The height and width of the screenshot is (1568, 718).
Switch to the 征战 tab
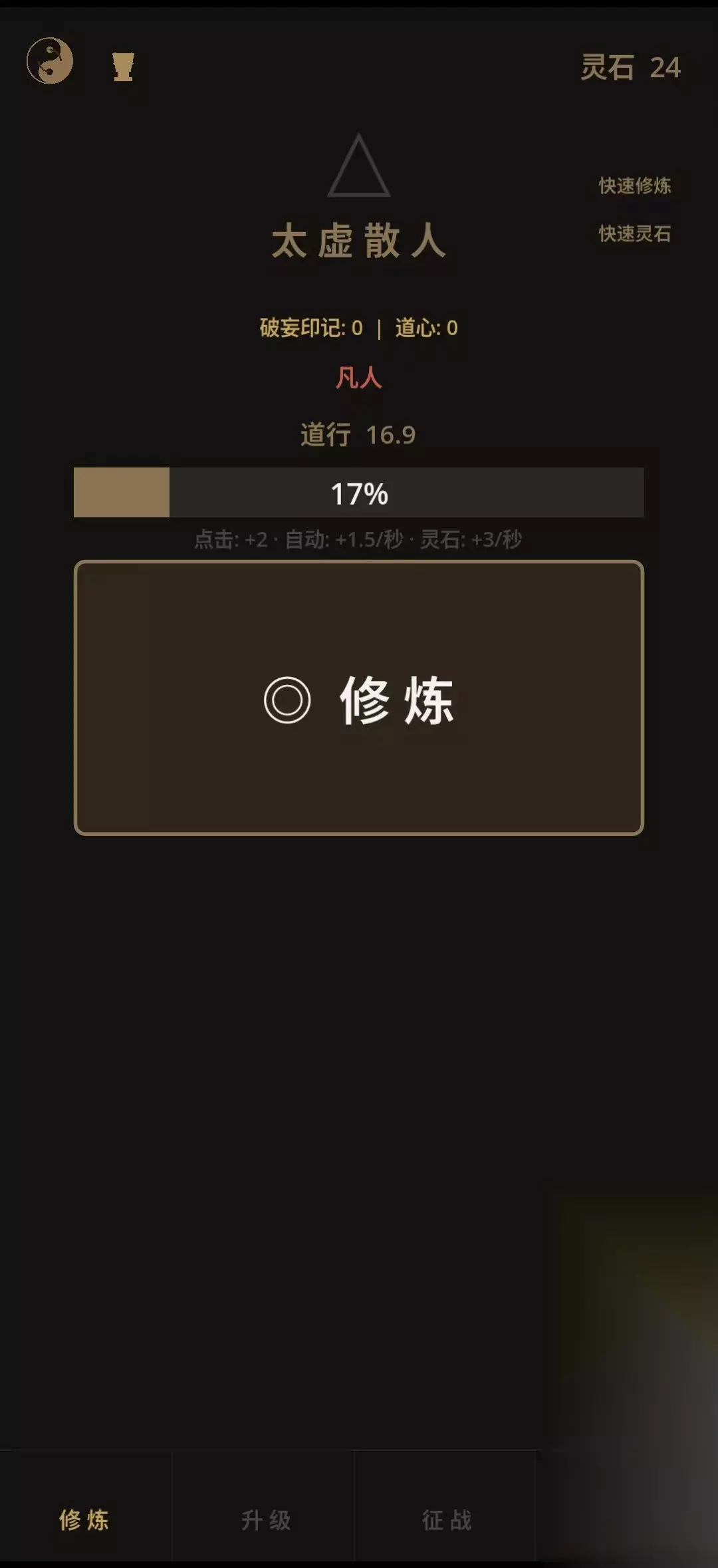click(447, 1520)
